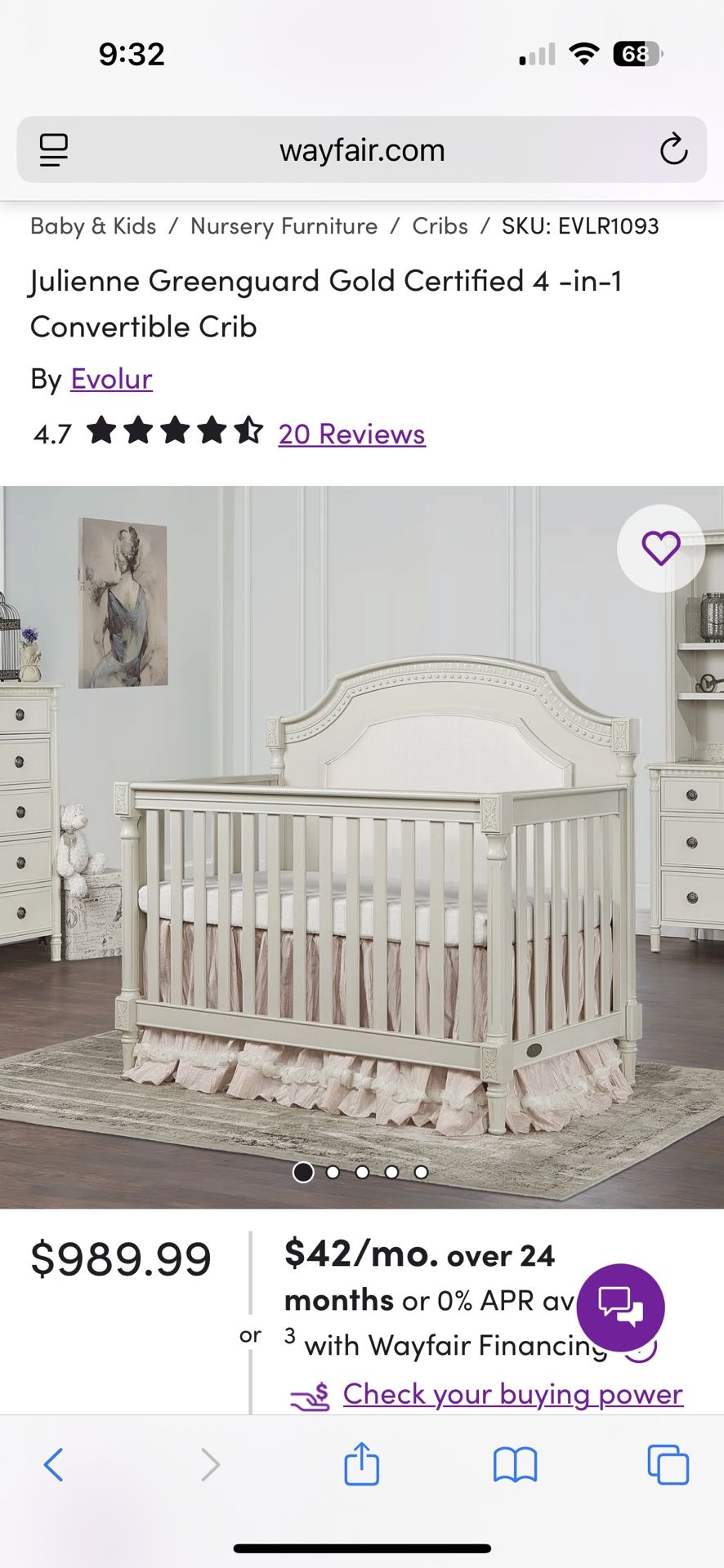
Task: Check your buying power
Action: 512,1394
